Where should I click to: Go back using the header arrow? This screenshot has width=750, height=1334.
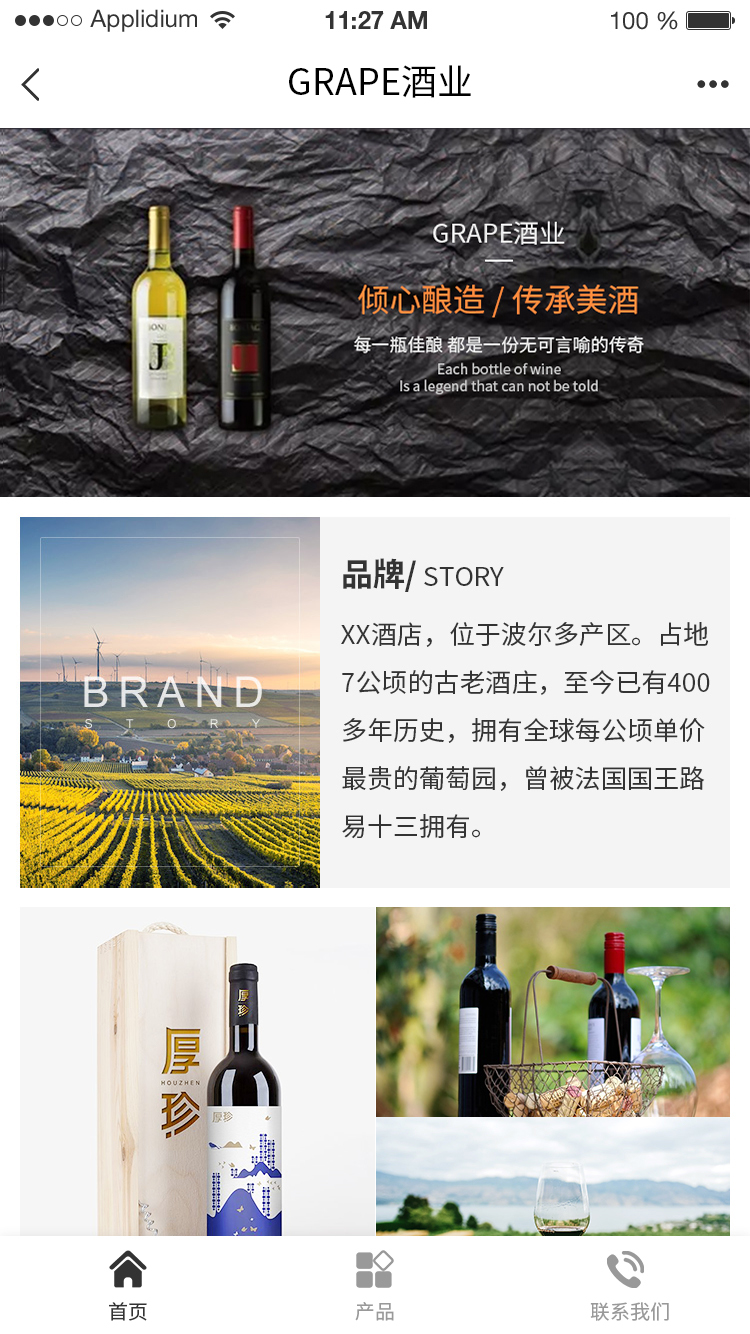tap(31, 84)
